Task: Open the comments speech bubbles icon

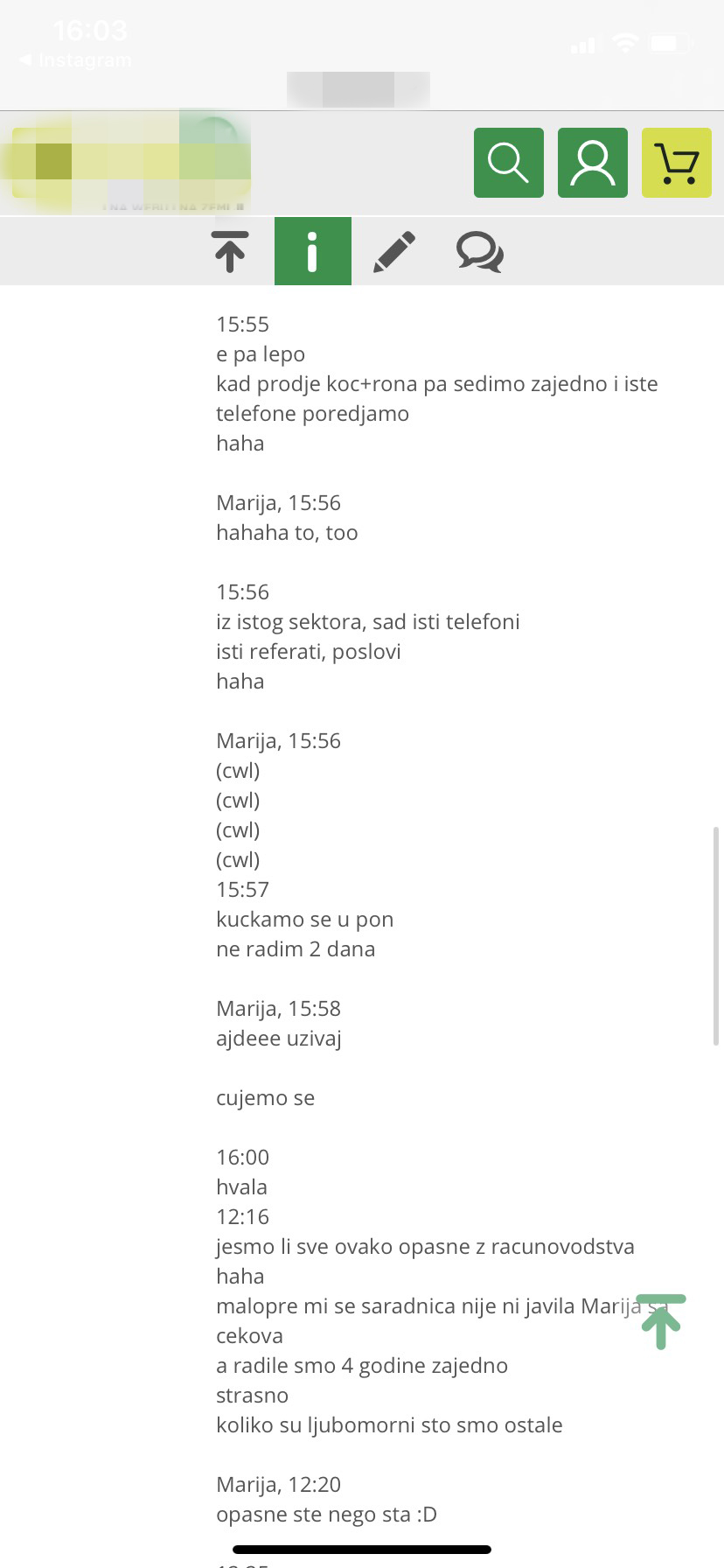Action: click(x=479, y=252)
